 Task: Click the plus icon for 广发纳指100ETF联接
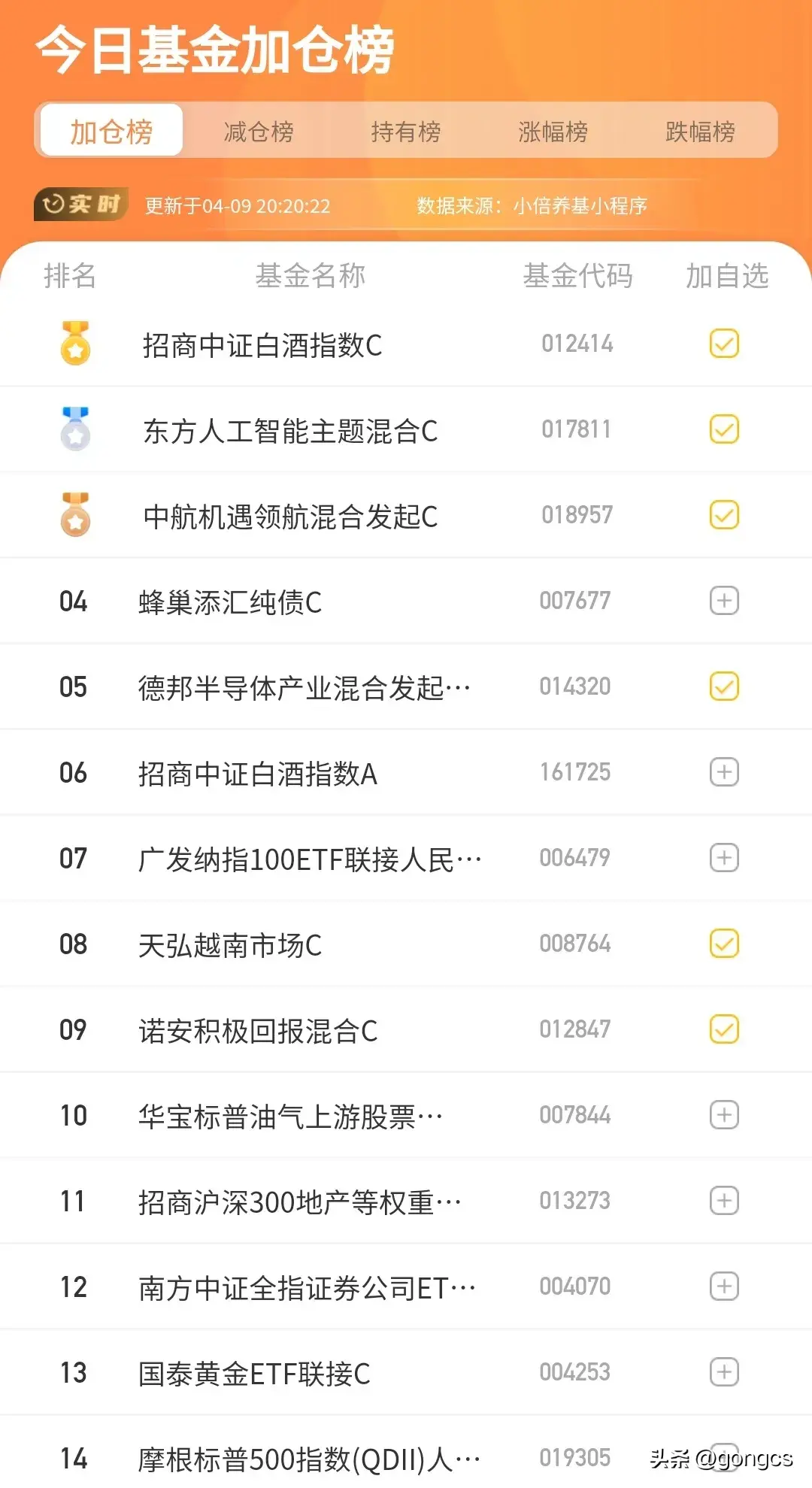[723, 857]
